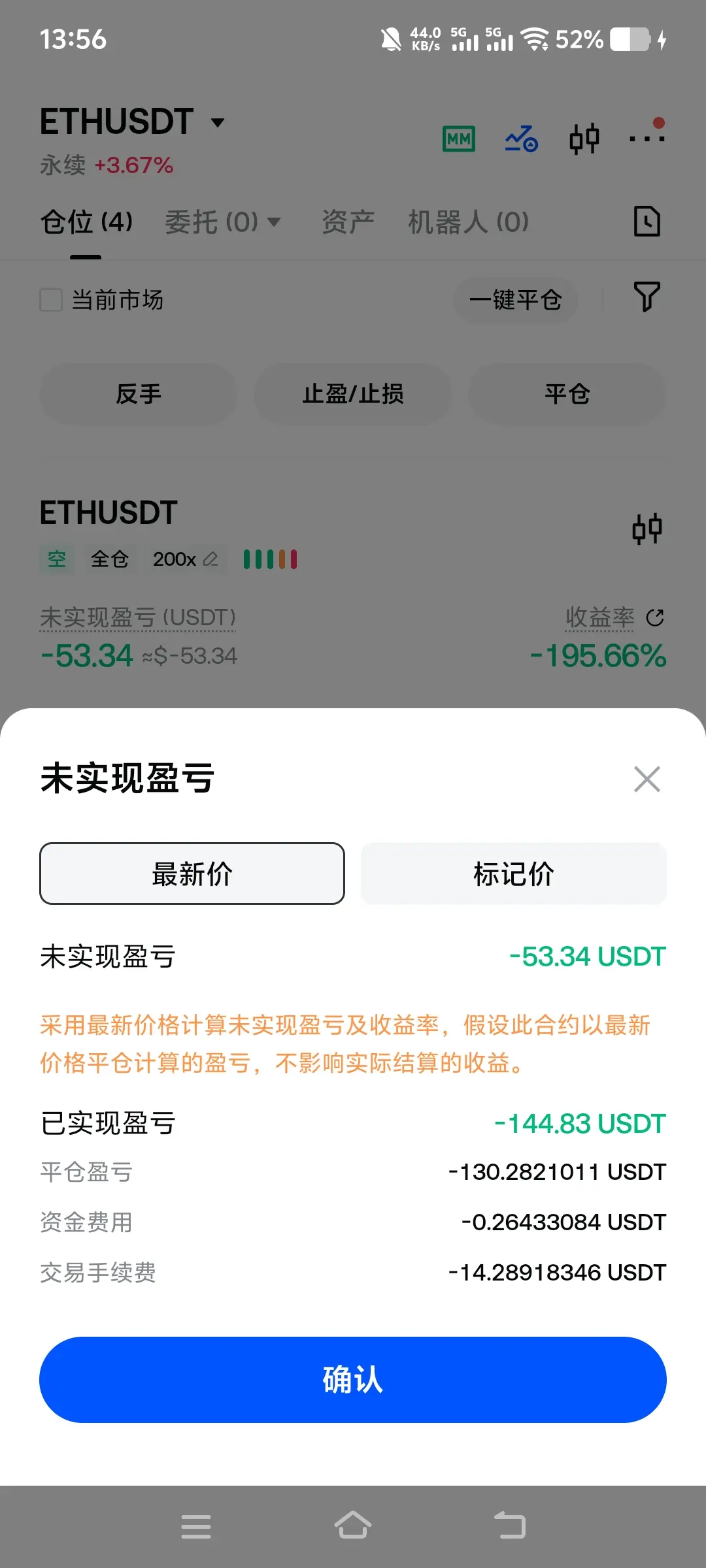Go back using system navigation button

coord(510,1526)
